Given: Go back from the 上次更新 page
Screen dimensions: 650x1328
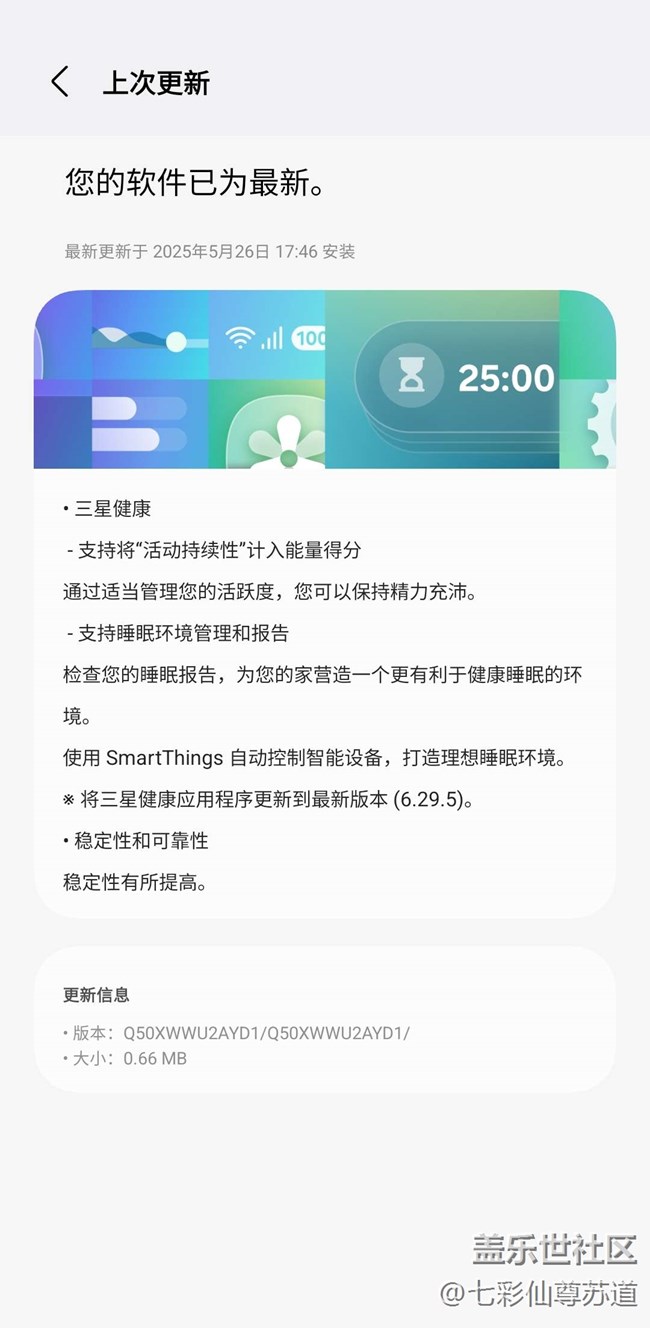Looking at the screenshot, I should (x=60, y=82).
